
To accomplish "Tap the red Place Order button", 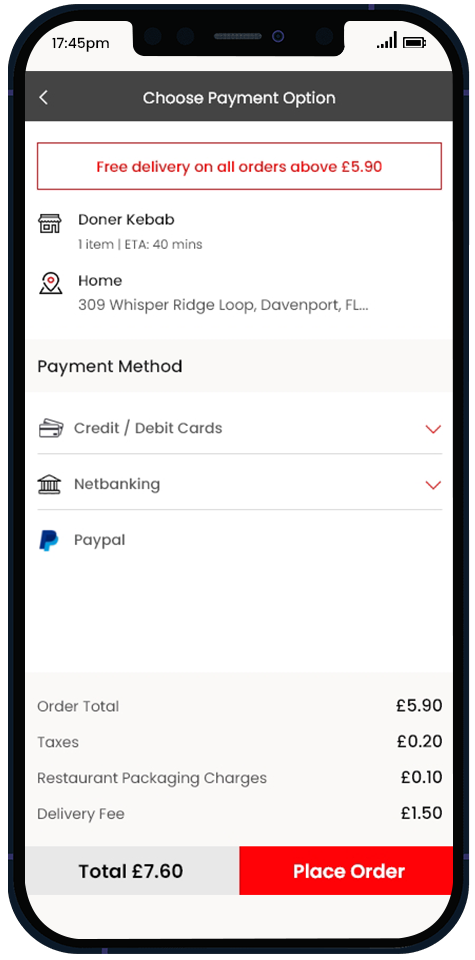I will click(346, 871).
